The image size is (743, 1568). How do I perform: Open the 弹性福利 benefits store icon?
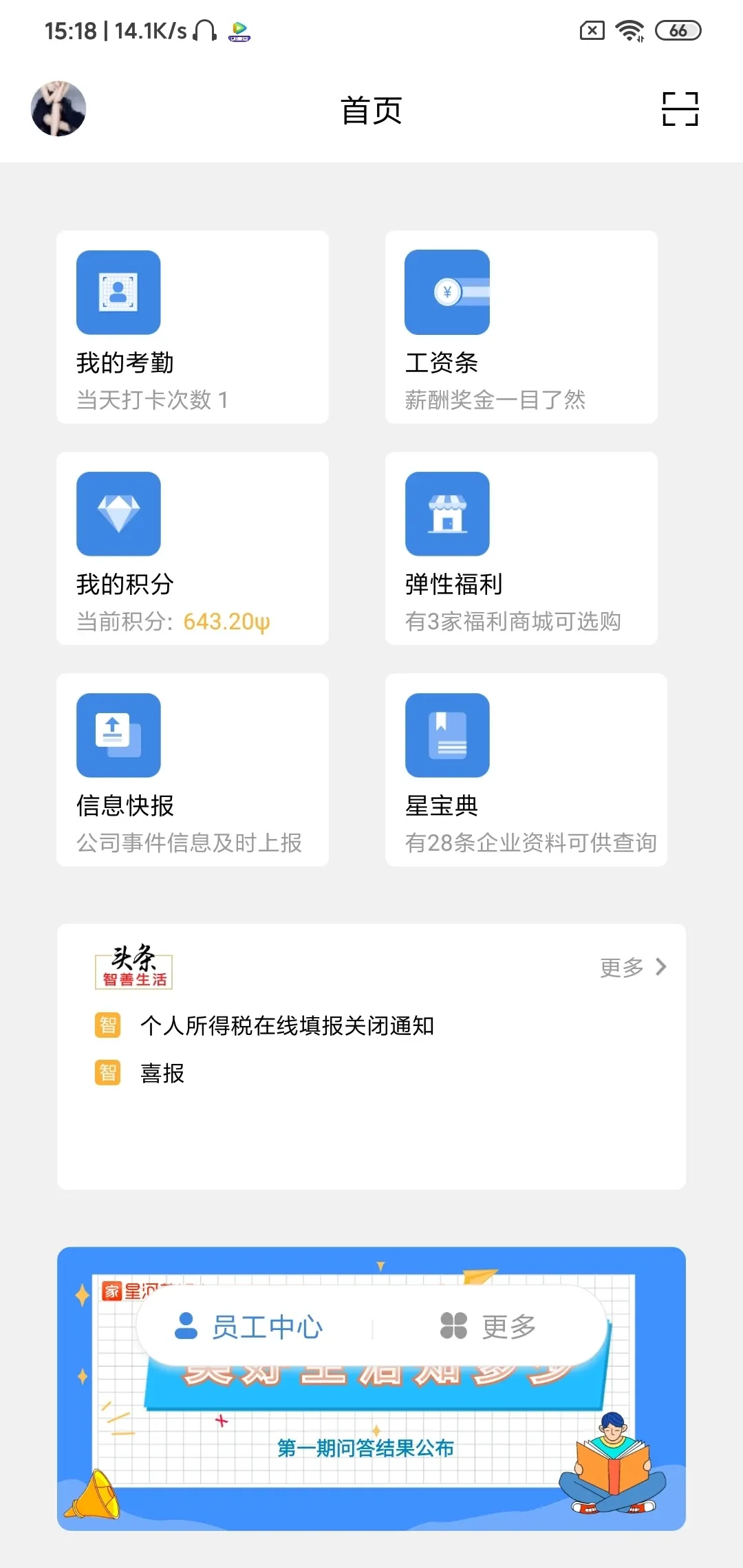tap(446, 513)
